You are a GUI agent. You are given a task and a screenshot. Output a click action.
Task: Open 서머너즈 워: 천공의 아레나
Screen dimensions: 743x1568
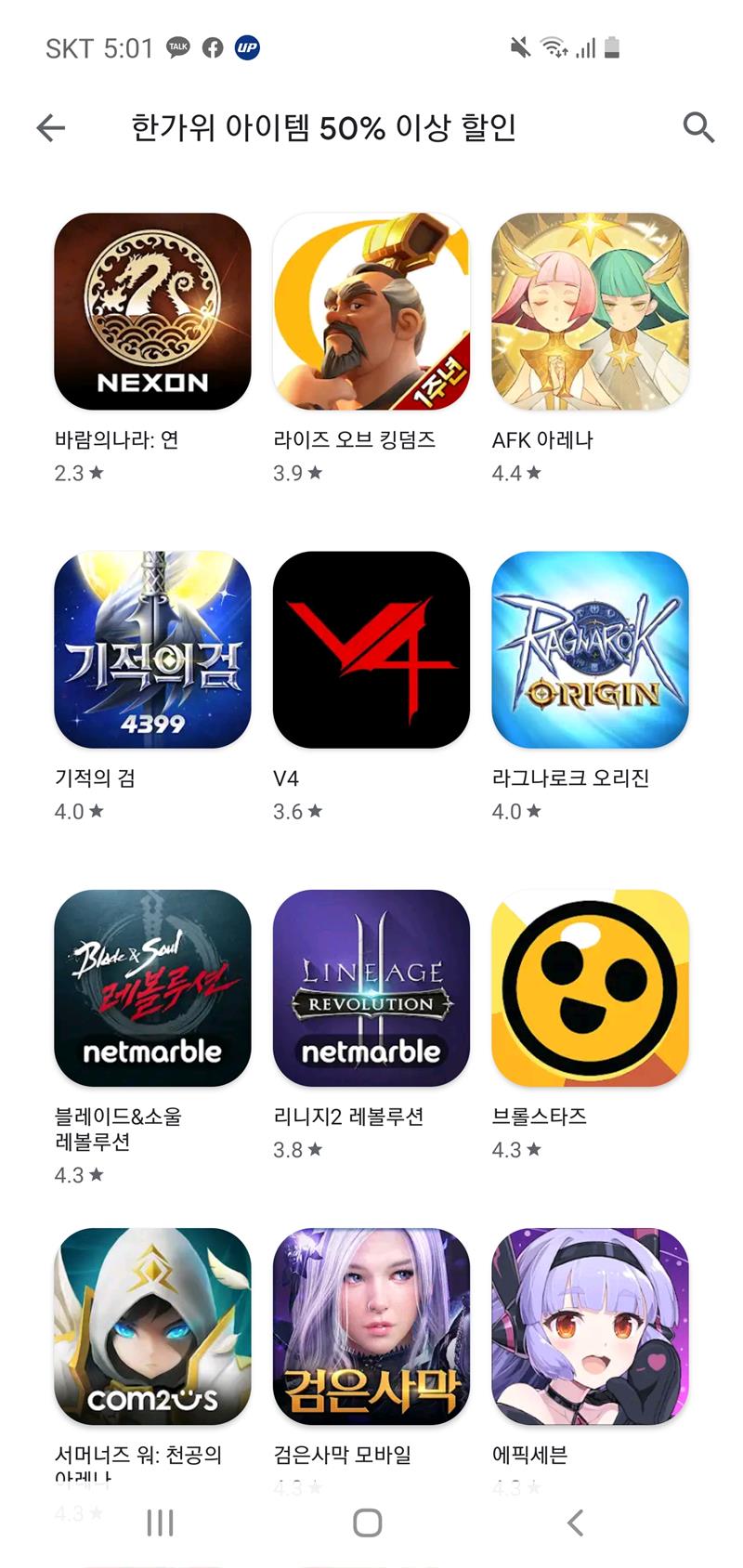coord(152,1326)
